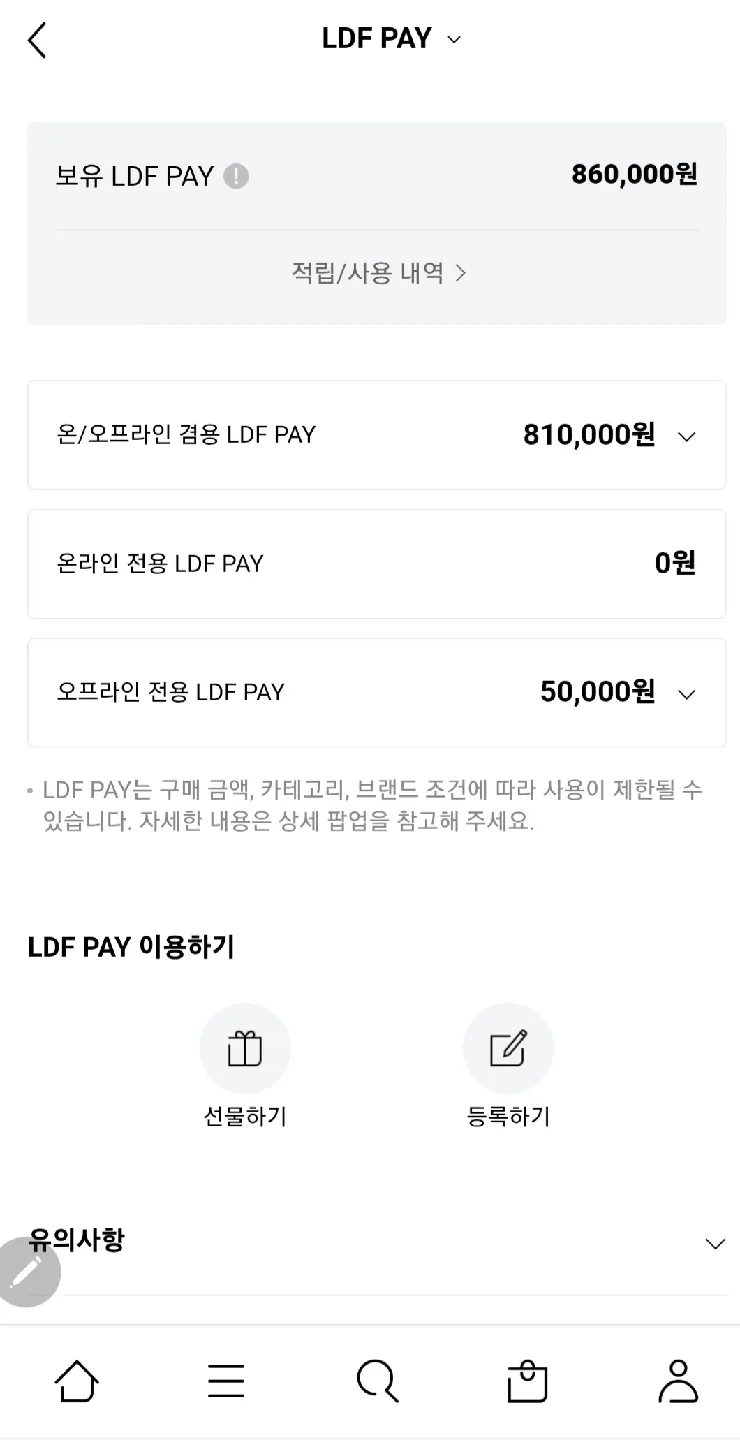Image resolution: width=740 pixels, height=1440 pixels.
Task: Go to the home tab
Action: point(77,1382)
